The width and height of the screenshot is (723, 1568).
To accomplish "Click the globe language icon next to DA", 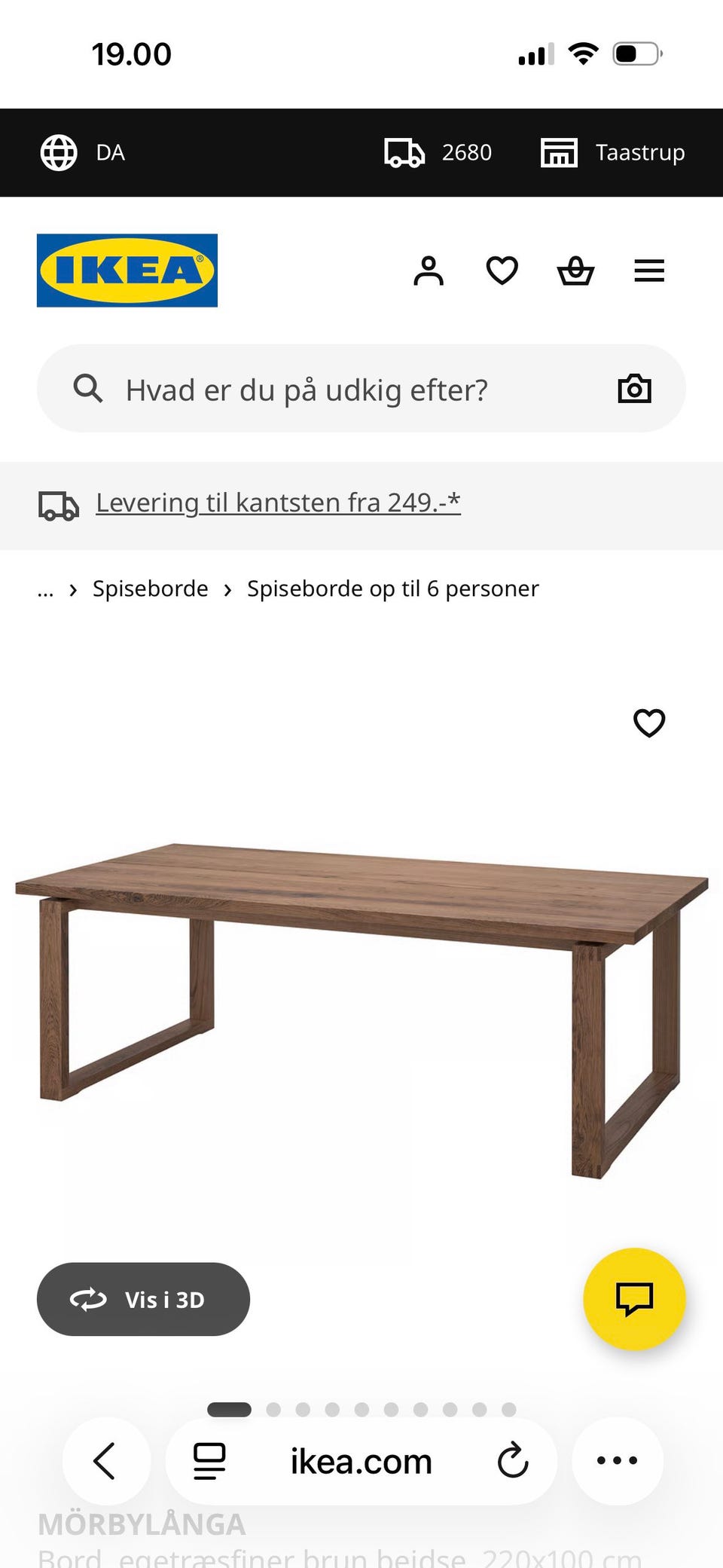I will pos(59,151).
